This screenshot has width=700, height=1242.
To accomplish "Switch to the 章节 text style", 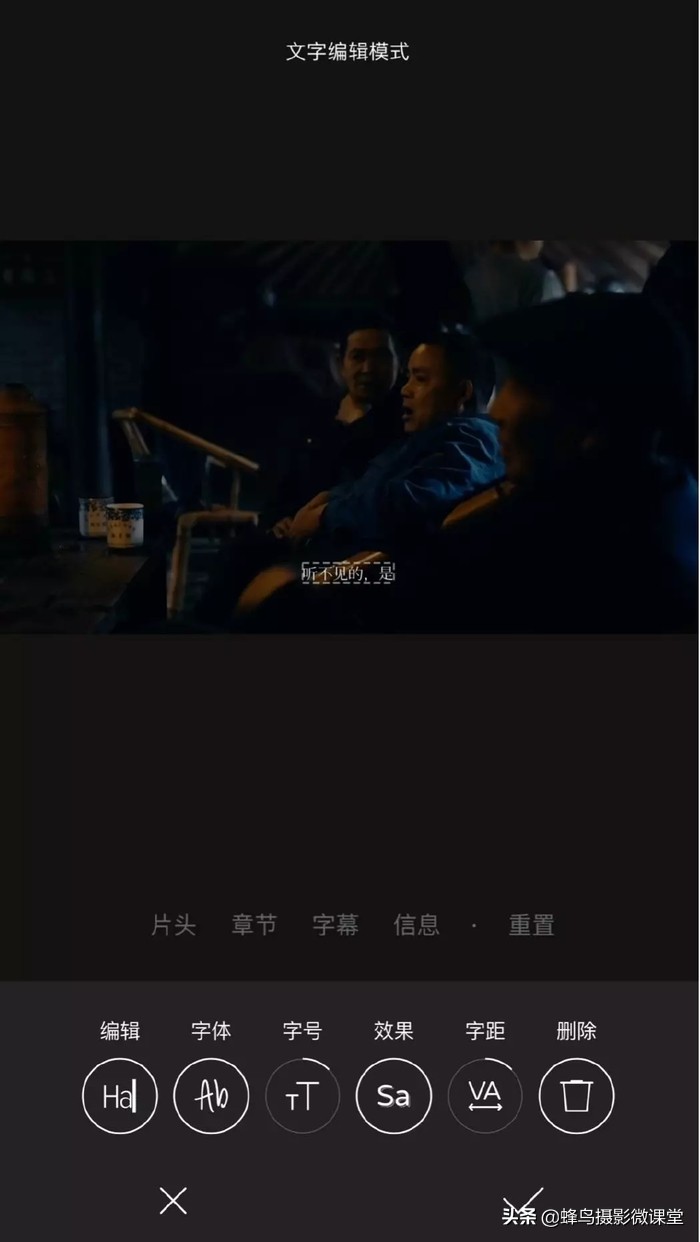I will click(x=254, y=925).
